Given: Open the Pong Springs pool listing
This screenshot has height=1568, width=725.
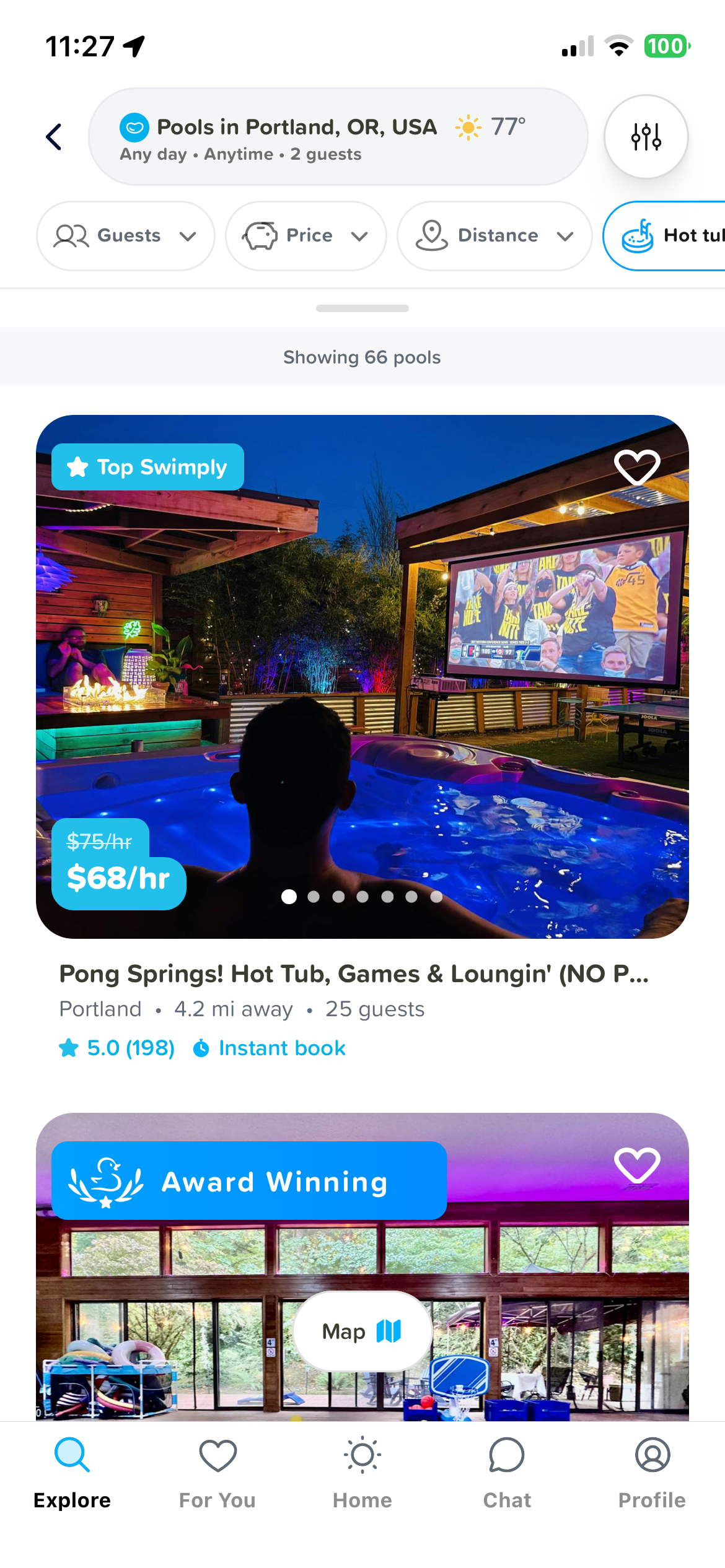Looking at the screenshot, I should (362, 677).
